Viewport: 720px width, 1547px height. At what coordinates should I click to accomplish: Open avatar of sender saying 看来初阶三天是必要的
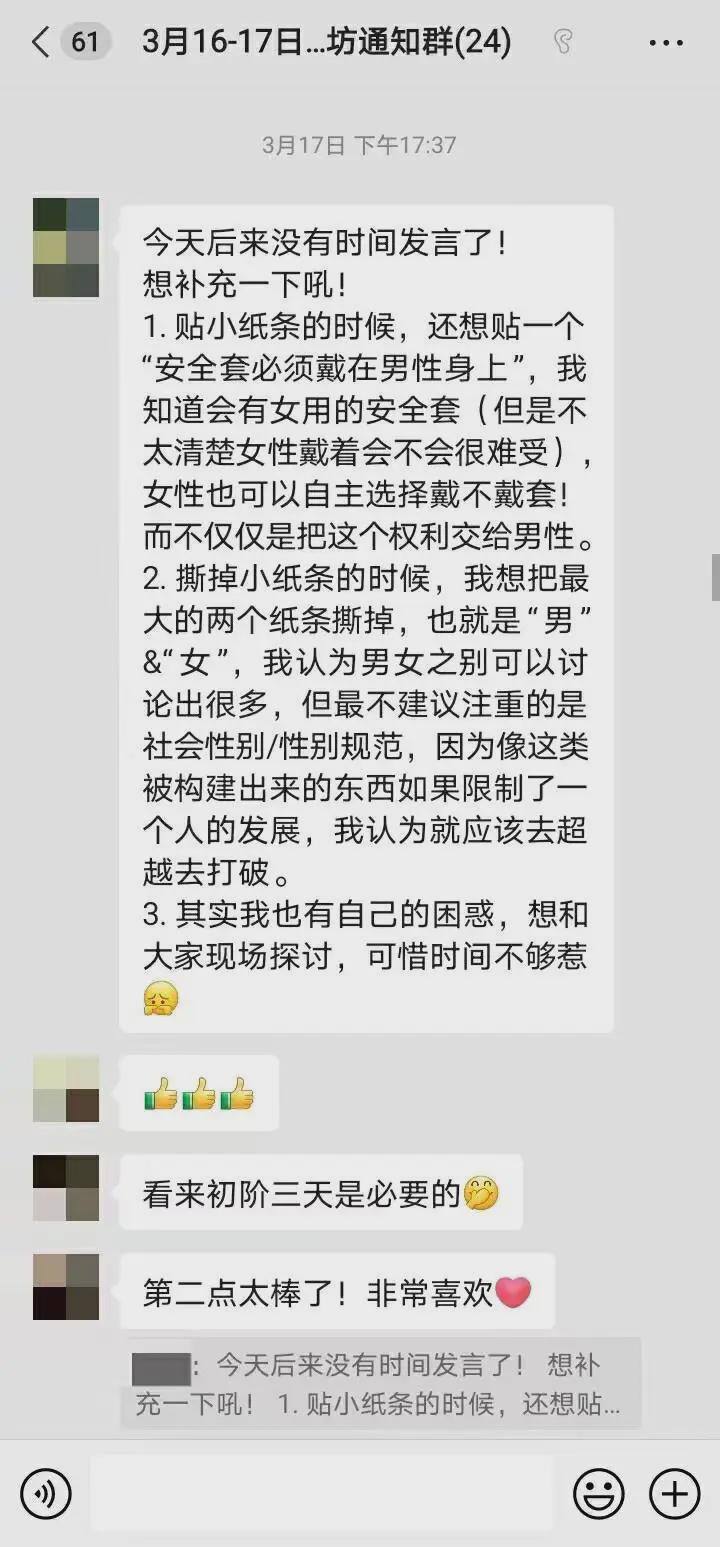[66, 1188]
